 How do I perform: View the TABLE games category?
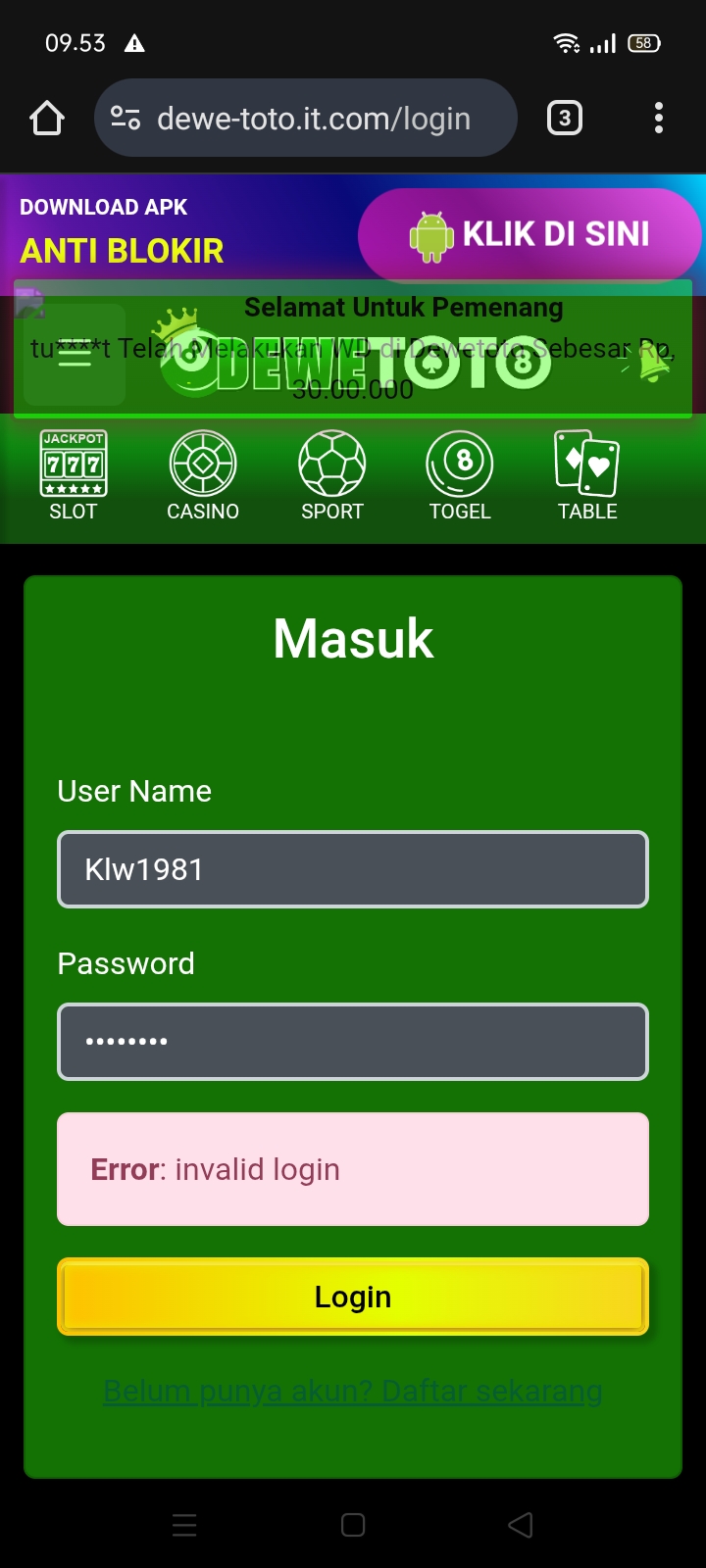click(x=587, y=475)
